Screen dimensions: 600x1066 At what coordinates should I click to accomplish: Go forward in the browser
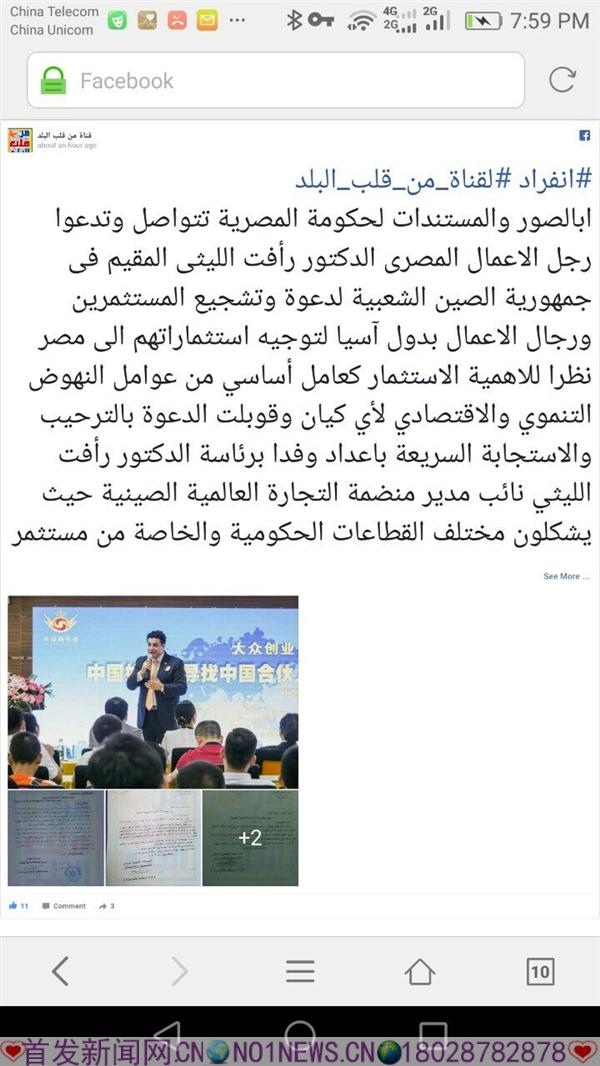coord(180,971)
